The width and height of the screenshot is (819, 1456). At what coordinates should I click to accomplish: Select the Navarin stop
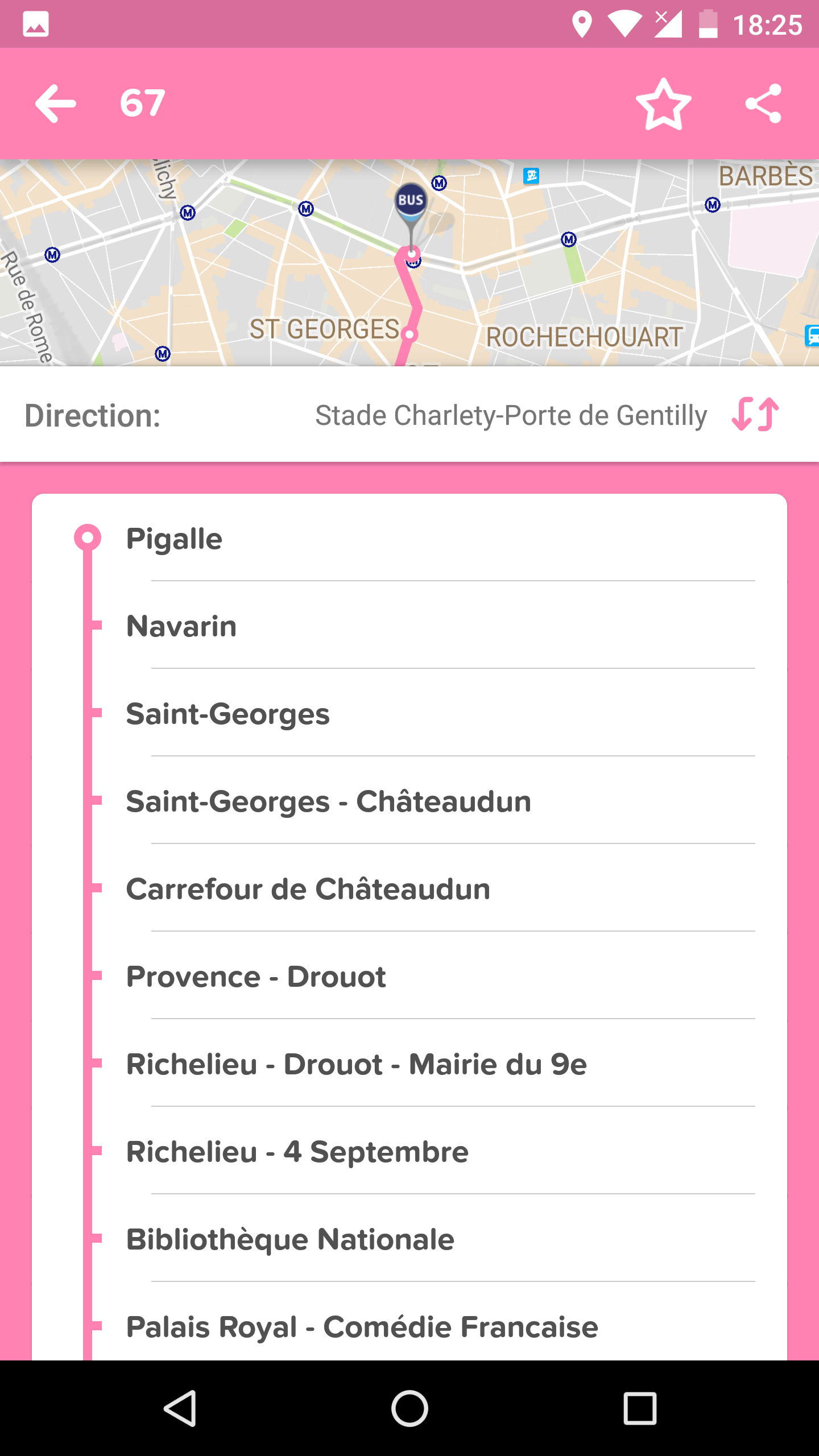point(409,626)
